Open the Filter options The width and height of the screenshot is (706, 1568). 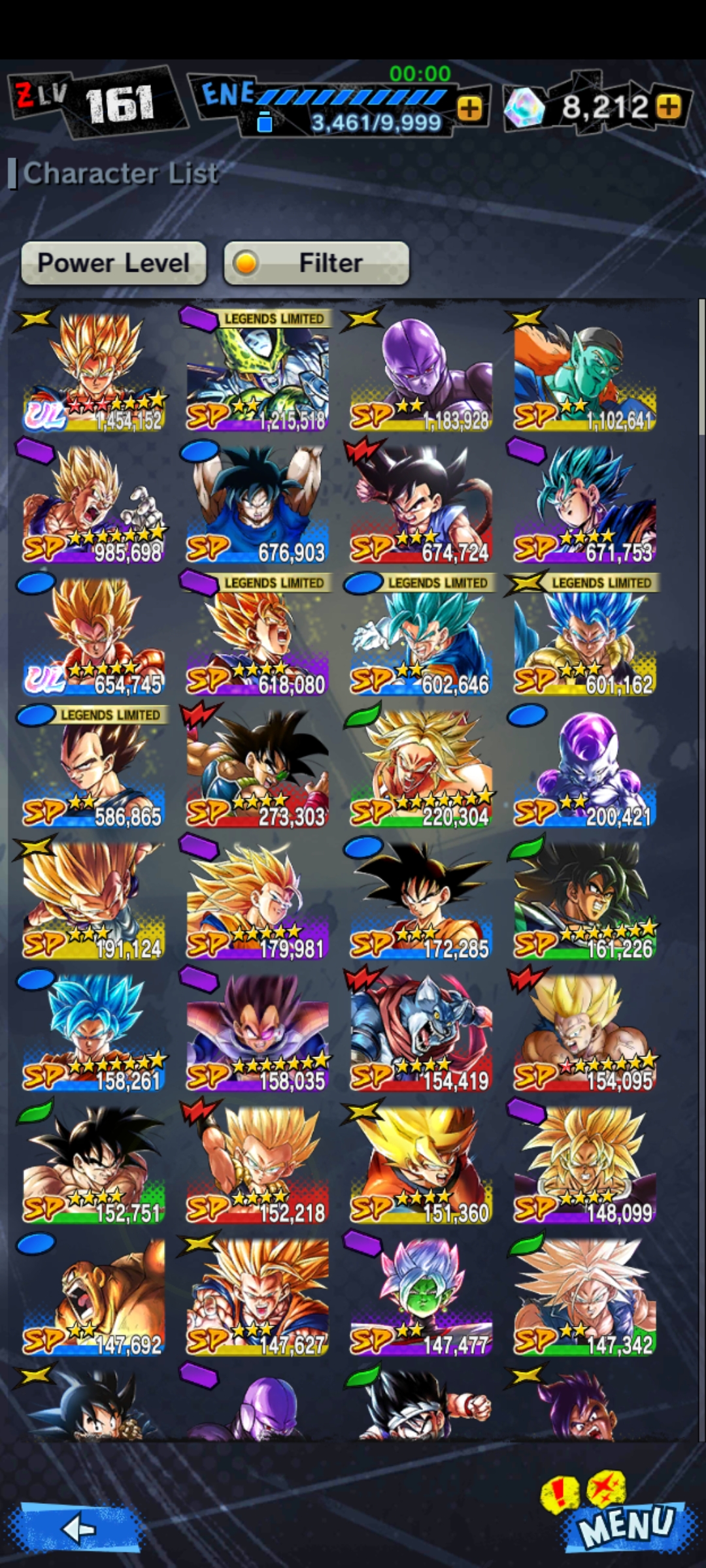(316, 263)
